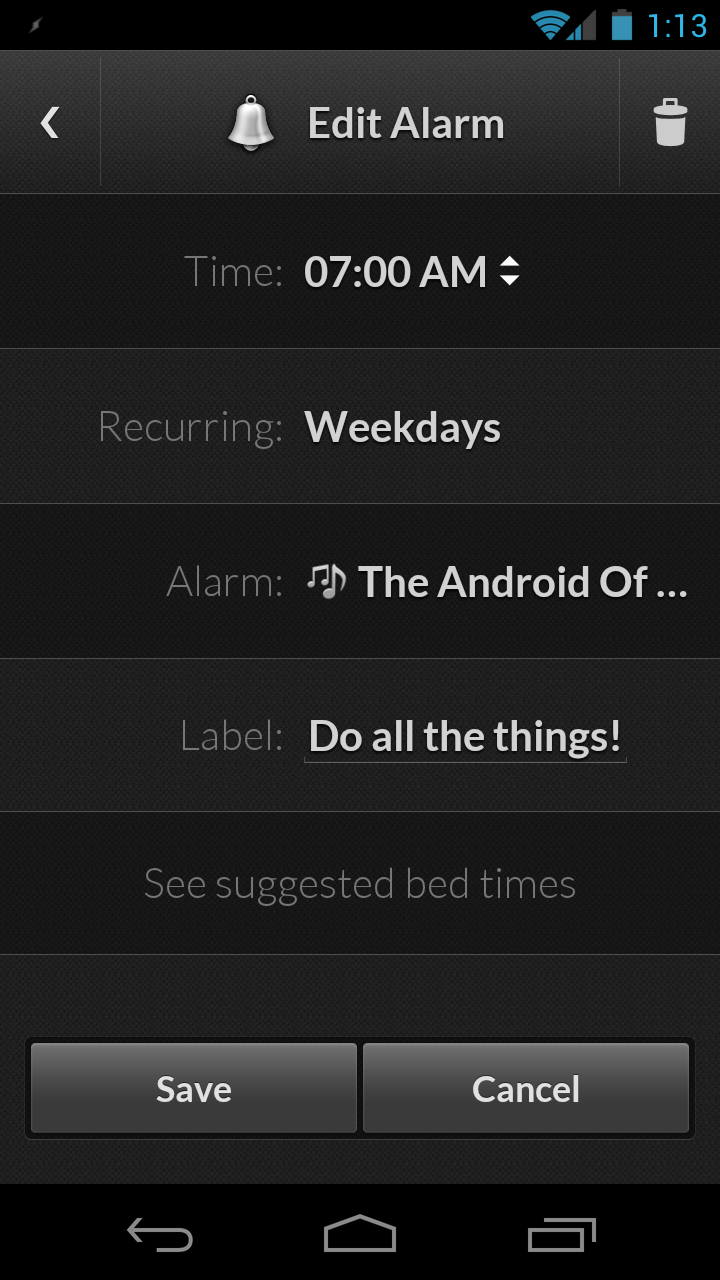
Task: Edit the label Do all the things!
Action: (465, 735)
